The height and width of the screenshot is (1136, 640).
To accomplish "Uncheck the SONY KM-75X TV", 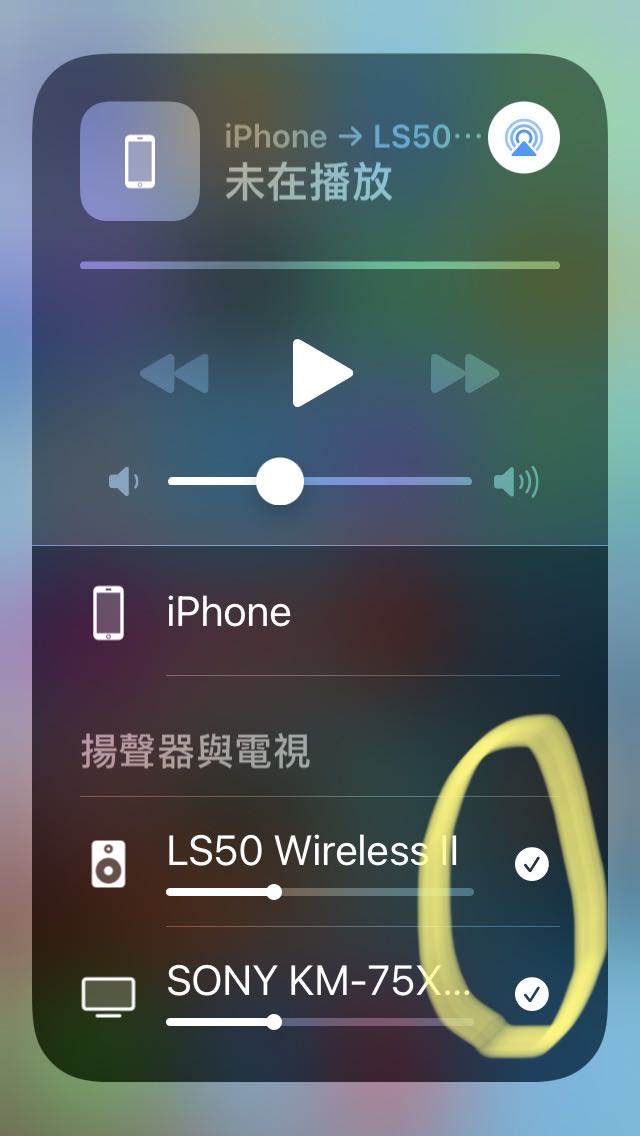I will coord(531,994).
